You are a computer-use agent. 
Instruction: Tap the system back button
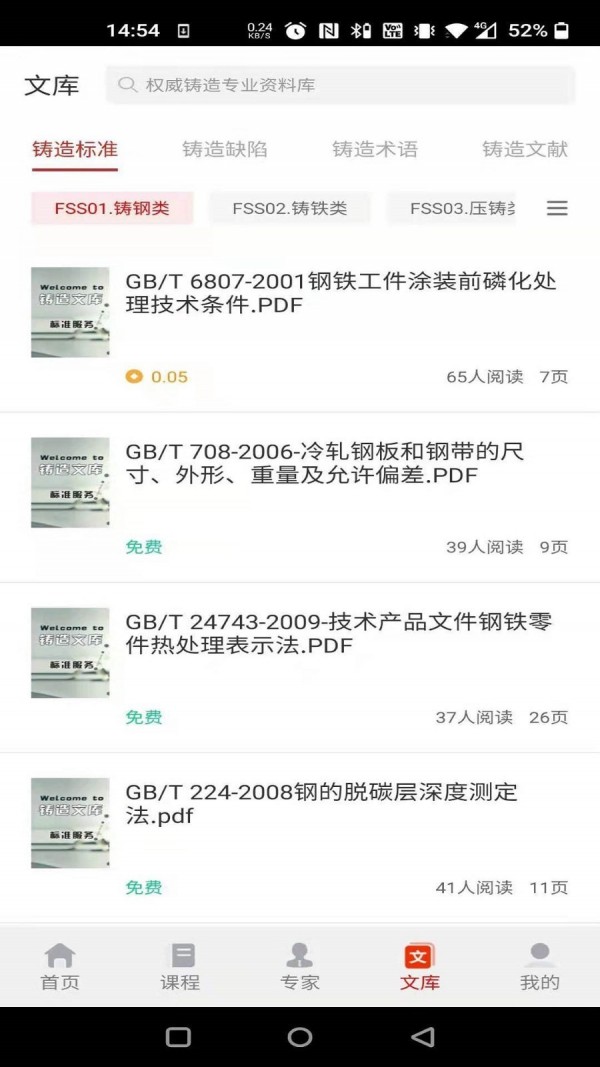423,1037
